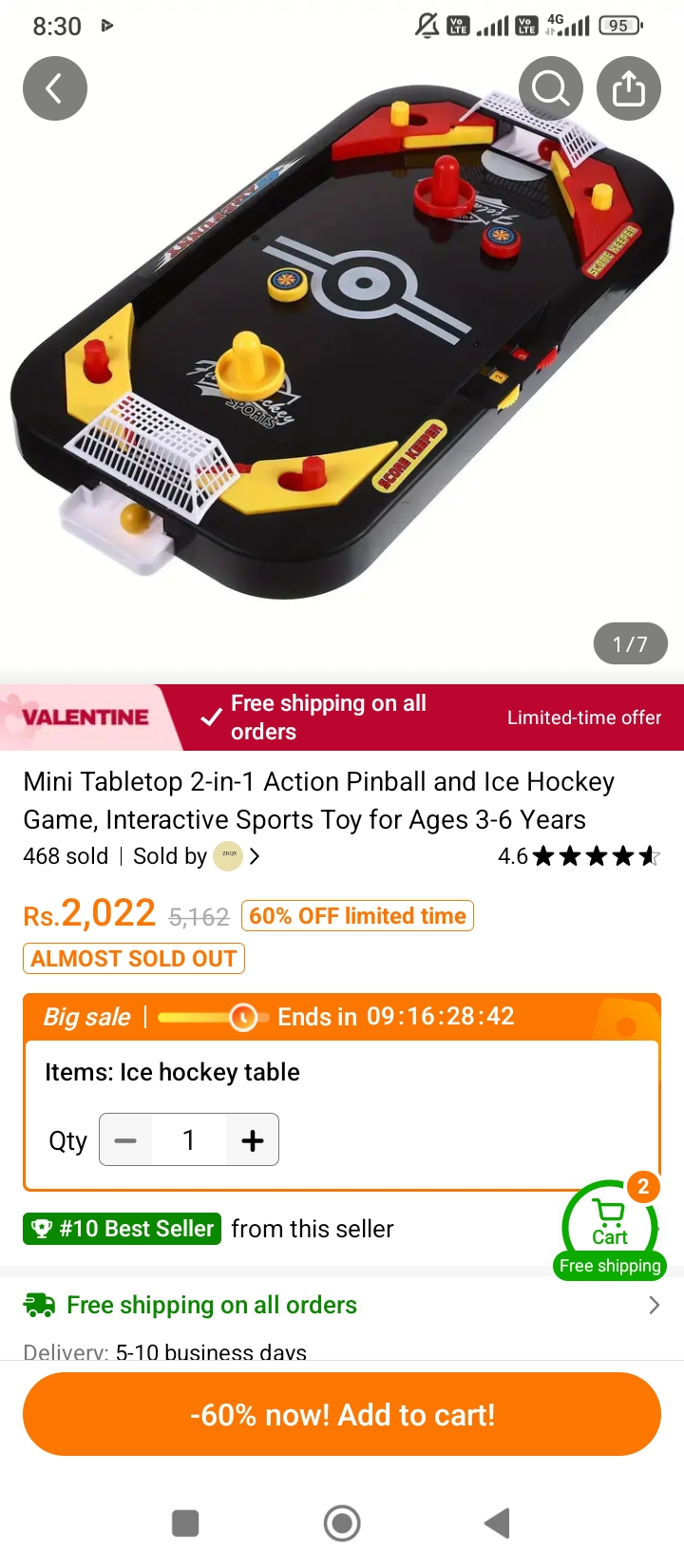
Task: Open recent apps from navigation bar
Action: point(185,1523)
